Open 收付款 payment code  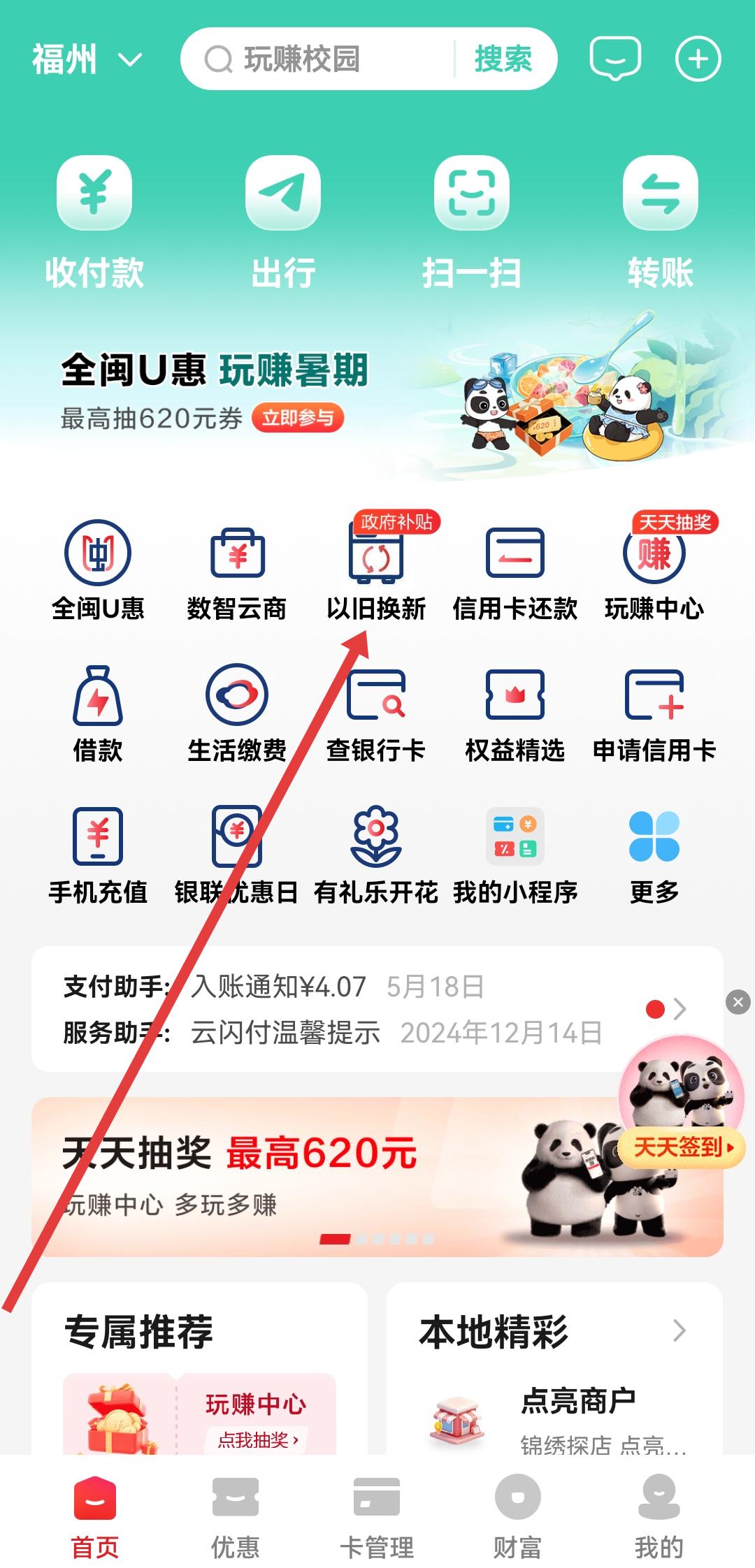click(94, 220)
